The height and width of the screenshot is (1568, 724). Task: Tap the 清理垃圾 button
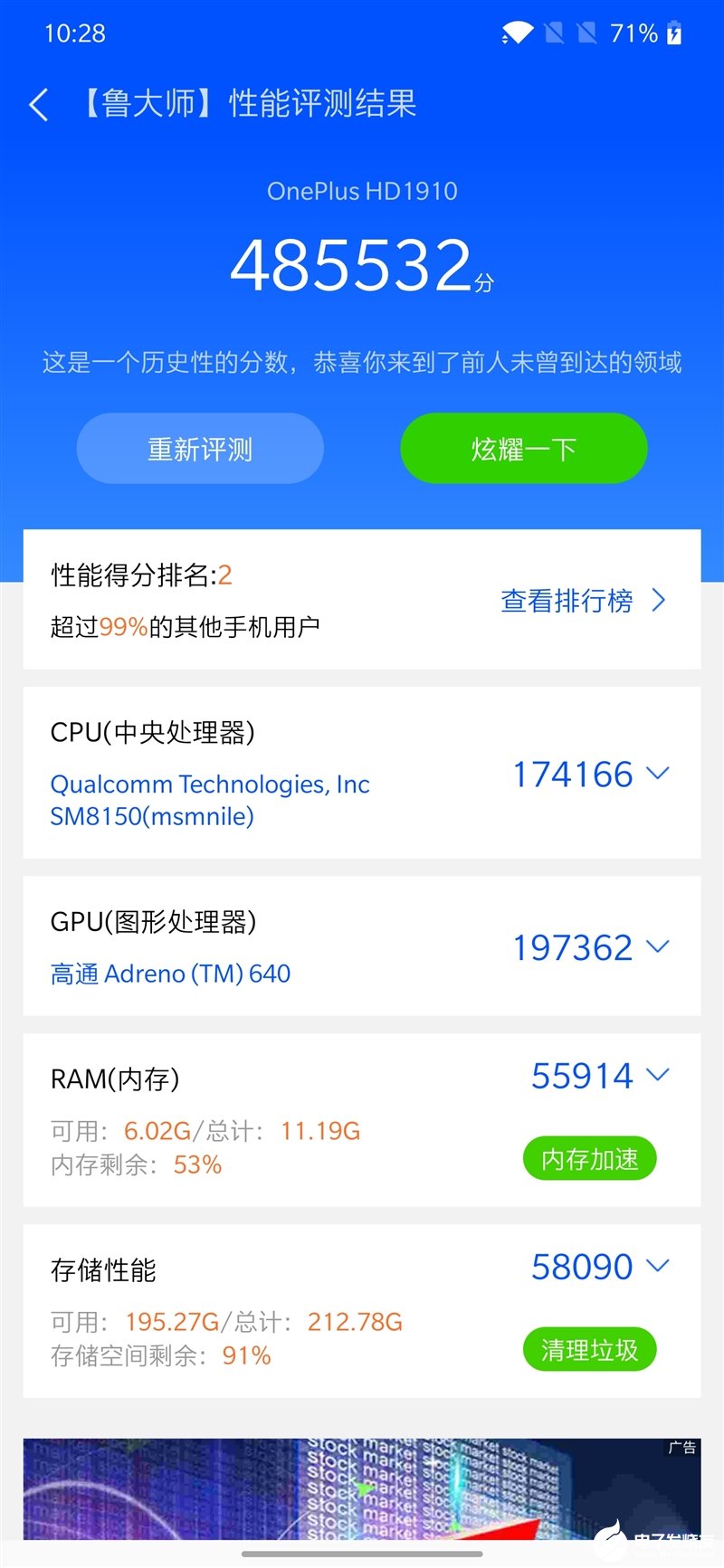pyautogui.click(x=589, y=1350)
